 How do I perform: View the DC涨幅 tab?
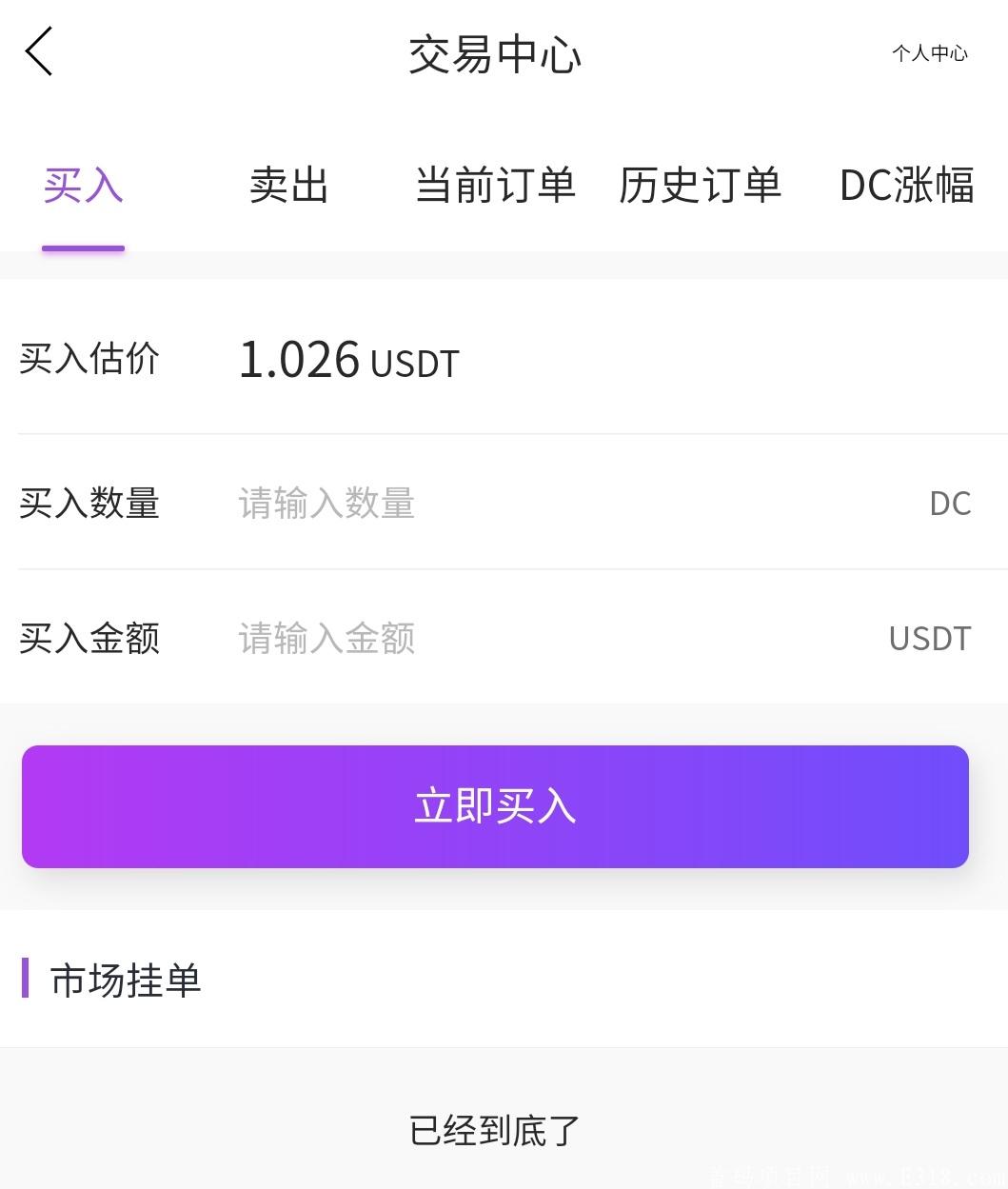pos(905,187)
